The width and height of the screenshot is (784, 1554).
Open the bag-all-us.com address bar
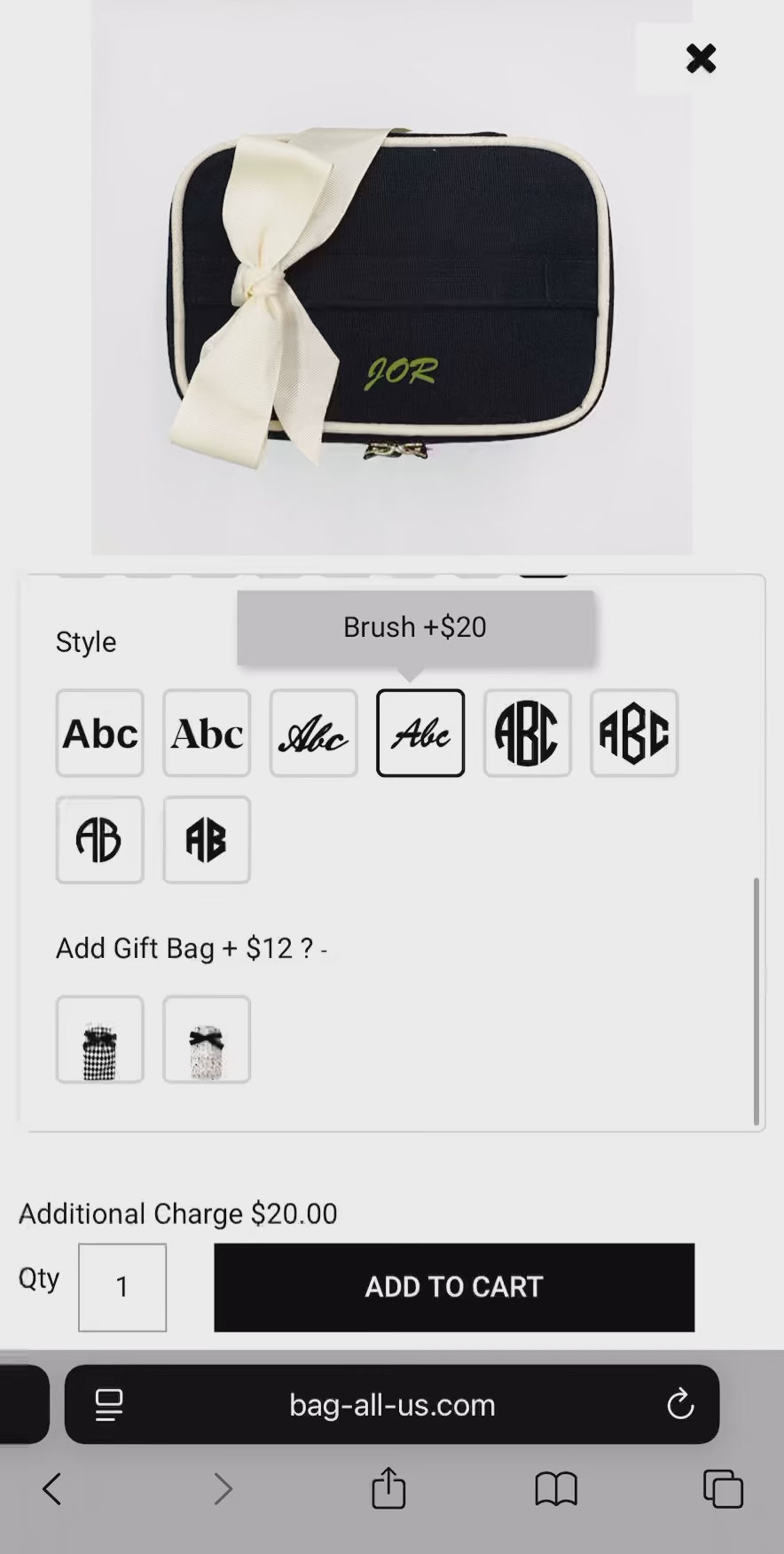(x=392, y=1404)
